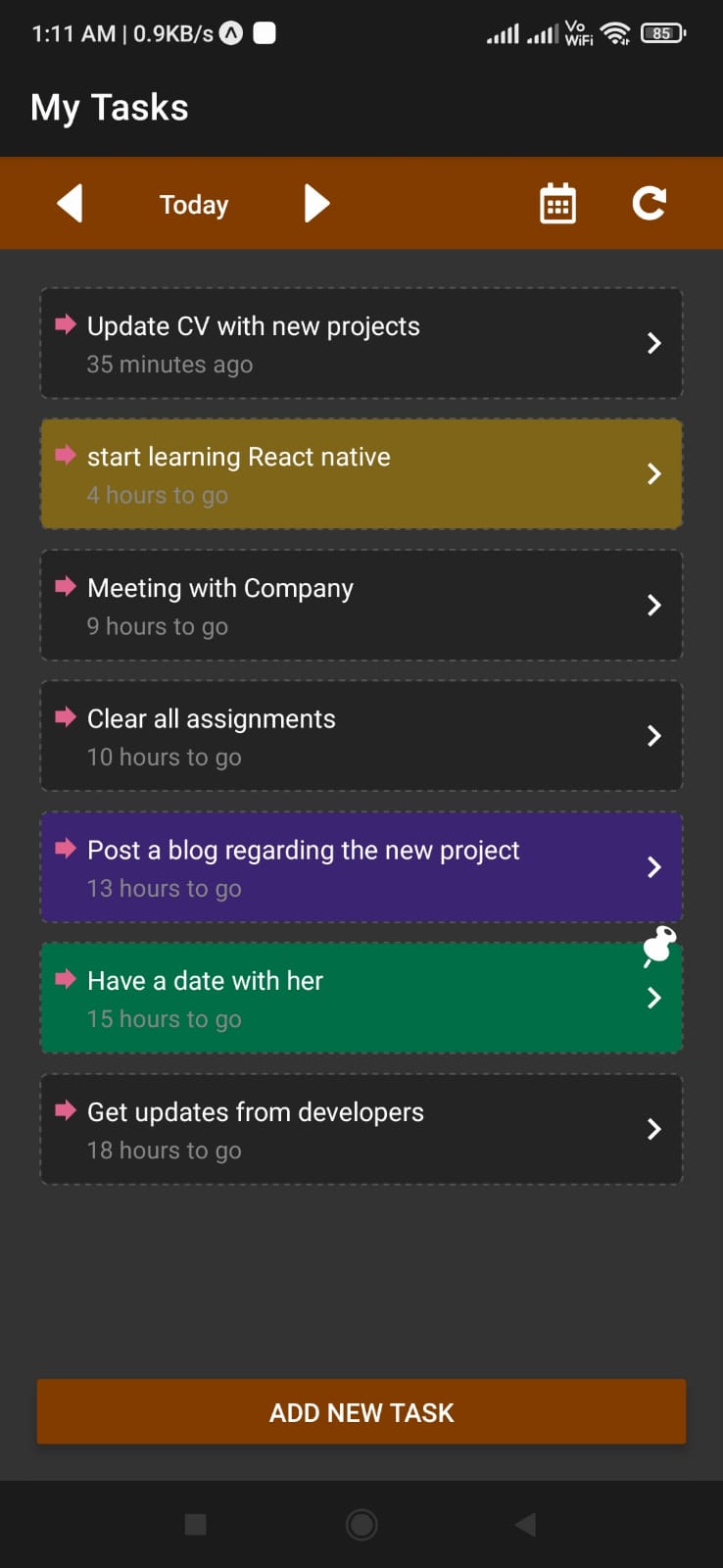Screen dimensions: 723x1568
Task: Open the Update CV with new projects task
Action: click(x=361, y=343)
